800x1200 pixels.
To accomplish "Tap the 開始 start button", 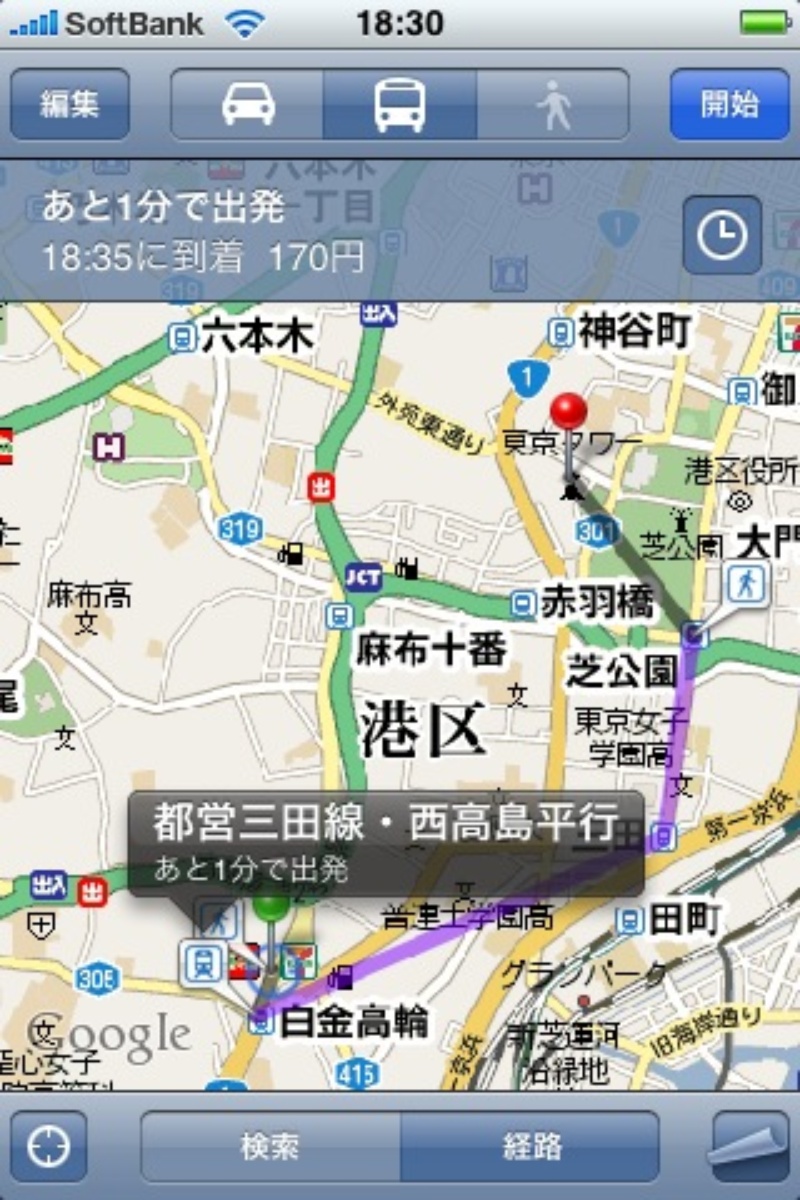I will (x=729, y=104).
